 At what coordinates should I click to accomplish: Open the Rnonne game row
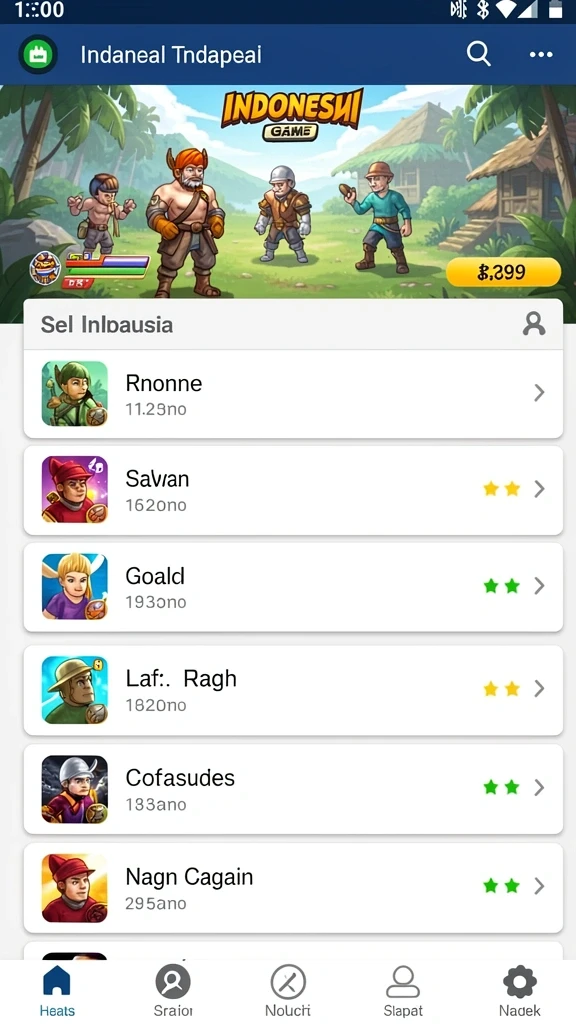pyautogui.click(x=293, y=394)
